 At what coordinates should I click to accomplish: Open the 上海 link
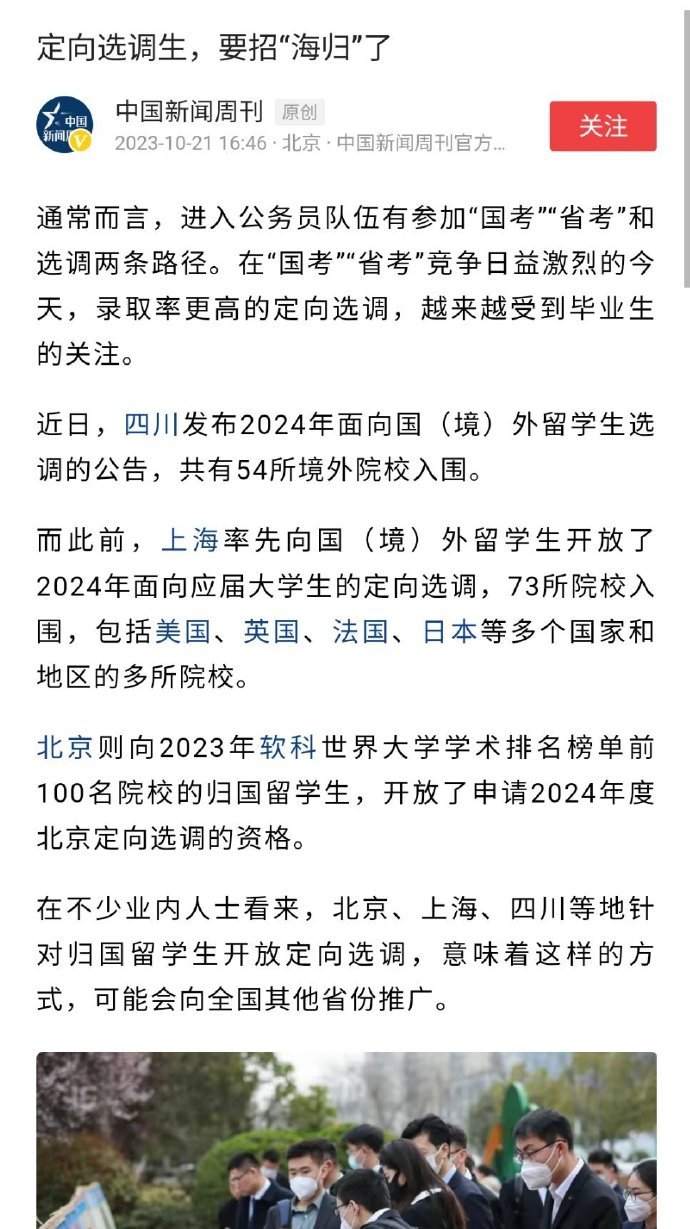(x=189, y=541)
